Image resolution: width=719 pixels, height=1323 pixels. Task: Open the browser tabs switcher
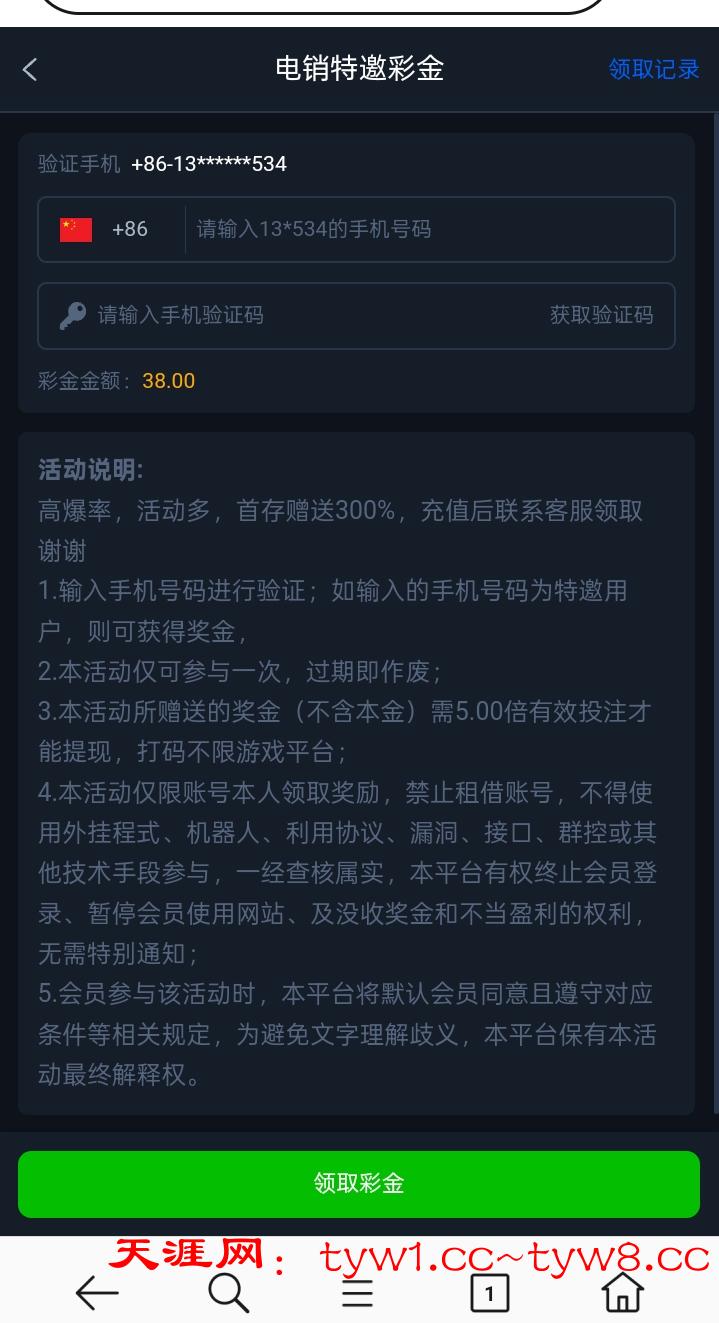pyautogui.click(x=489, y=1294)
